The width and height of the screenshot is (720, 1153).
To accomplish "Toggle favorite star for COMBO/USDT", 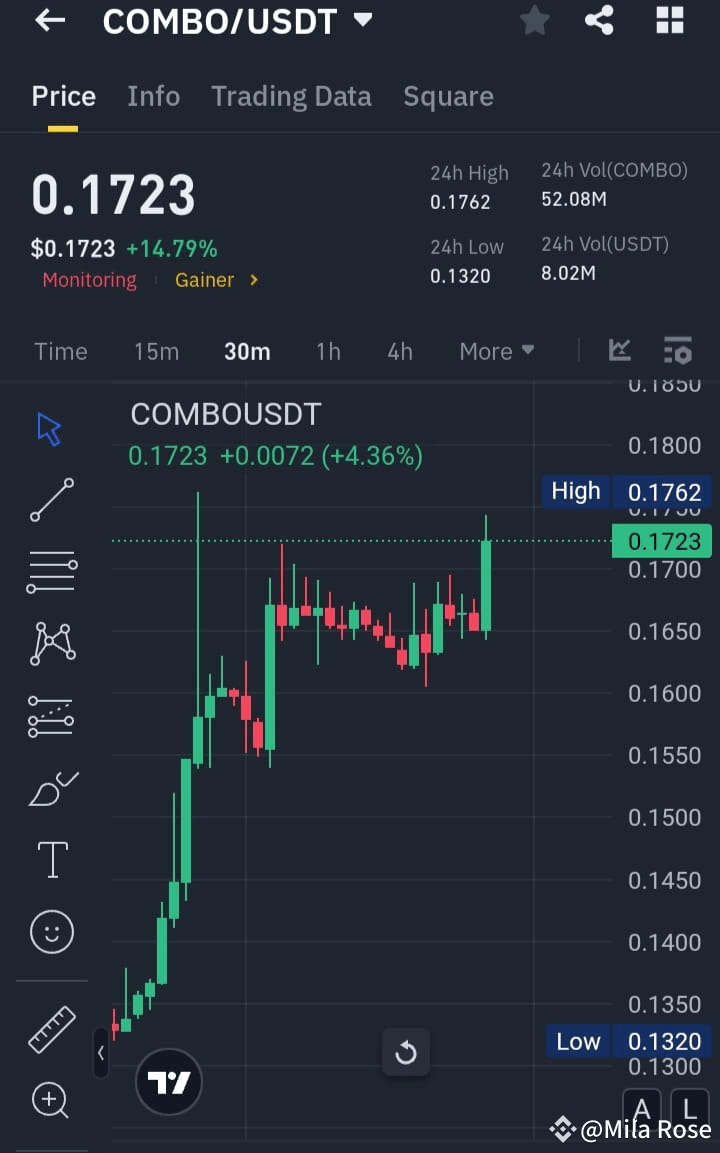I will click(534, 20).
